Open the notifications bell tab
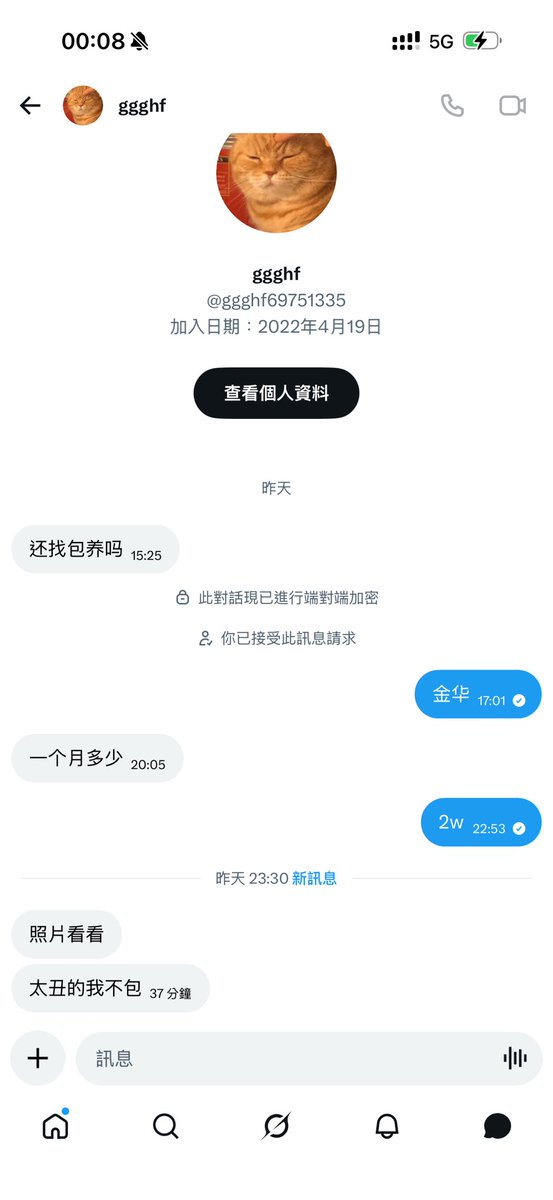The width and height of the screenshot is (553, 1200). click(387, 1127)
